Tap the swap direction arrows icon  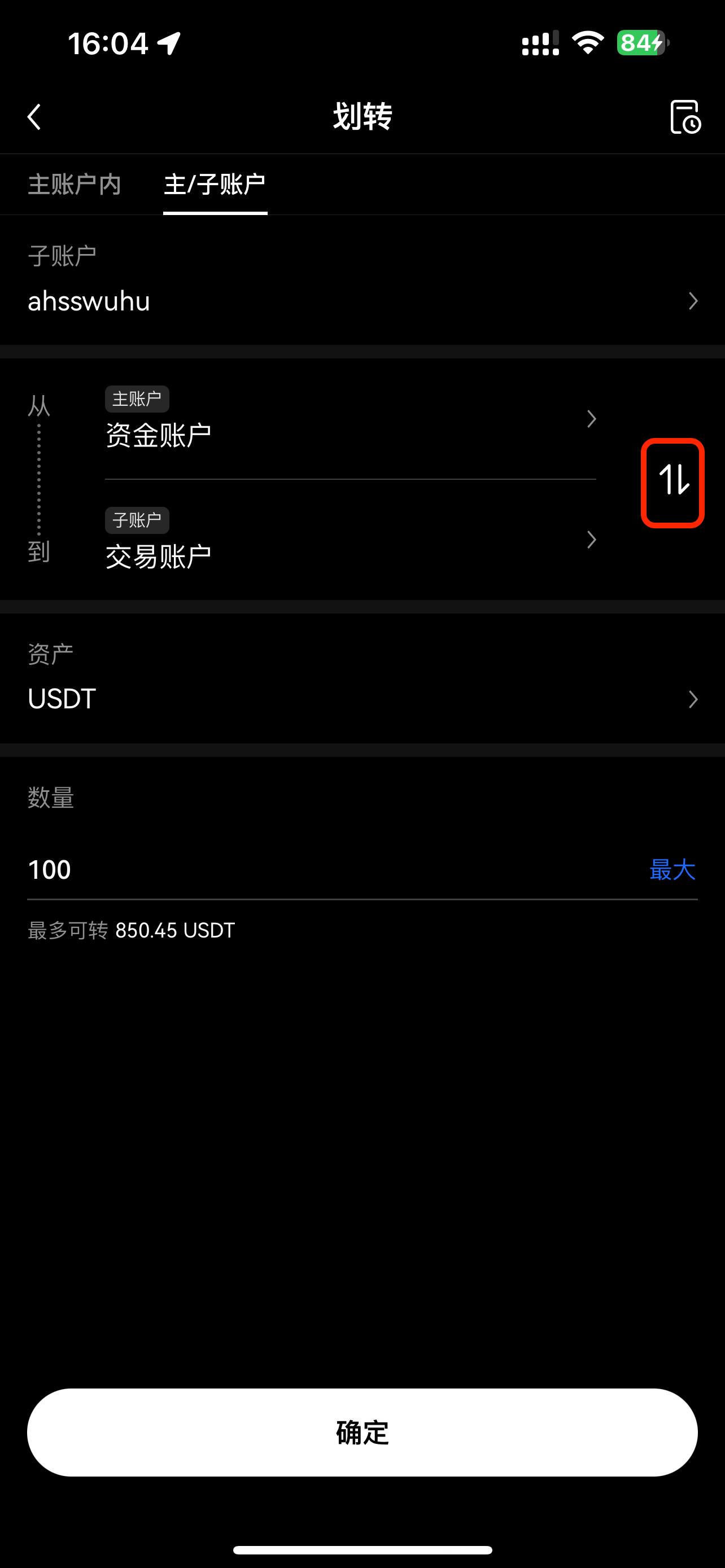coord(672,482)
